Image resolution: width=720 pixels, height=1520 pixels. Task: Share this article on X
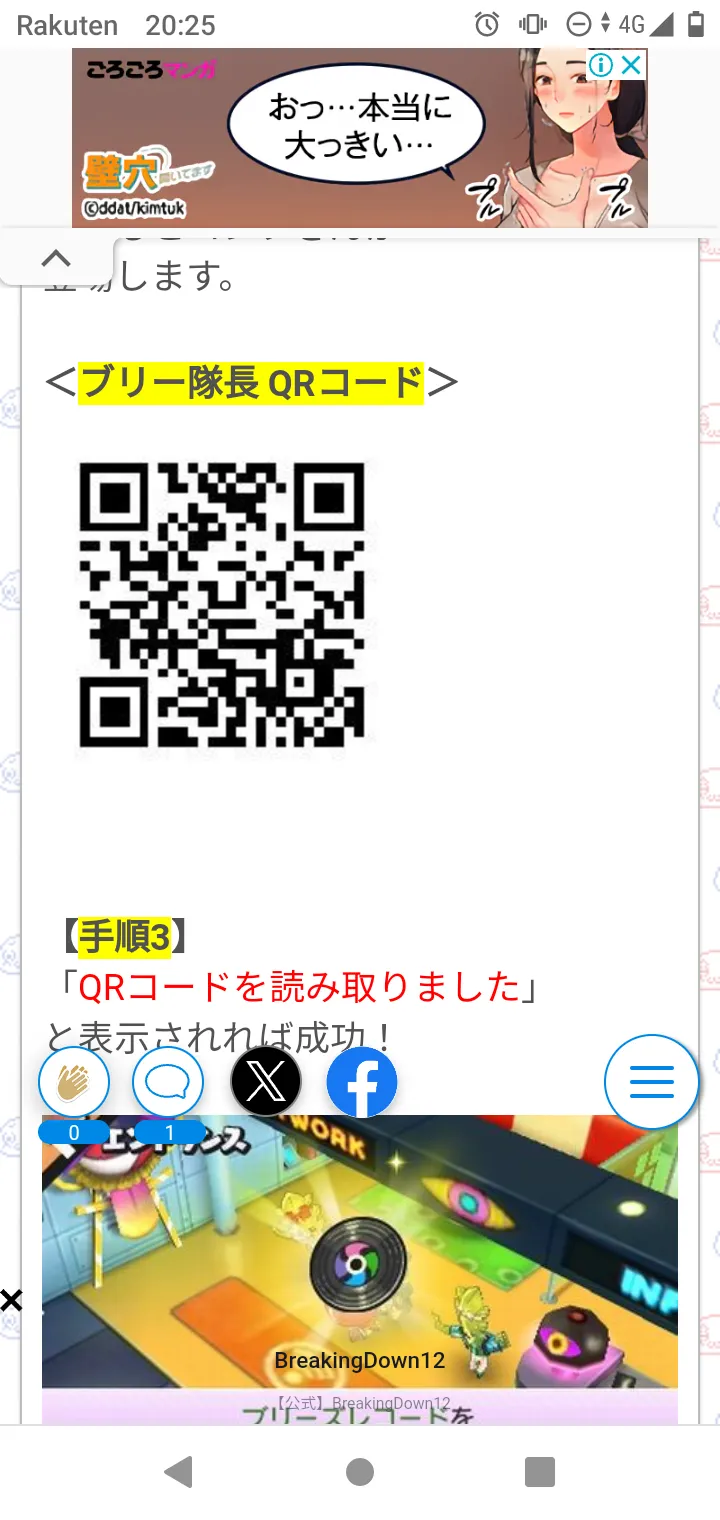click(266, 1082)
